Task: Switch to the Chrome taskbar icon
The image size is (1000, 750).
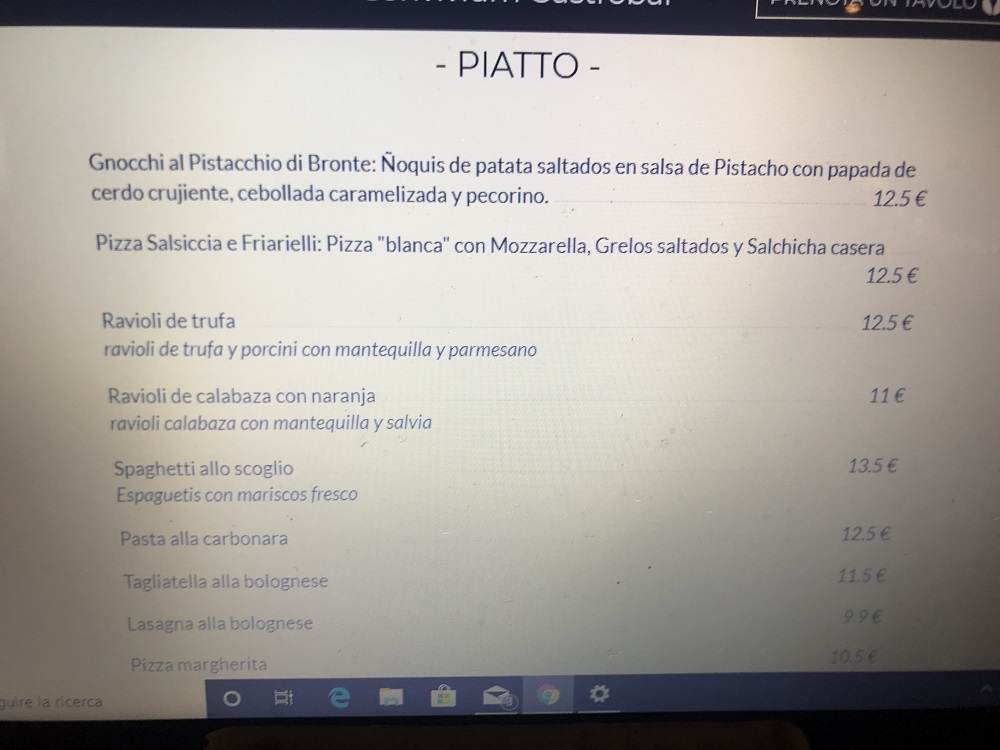Action: coord(547,695)
